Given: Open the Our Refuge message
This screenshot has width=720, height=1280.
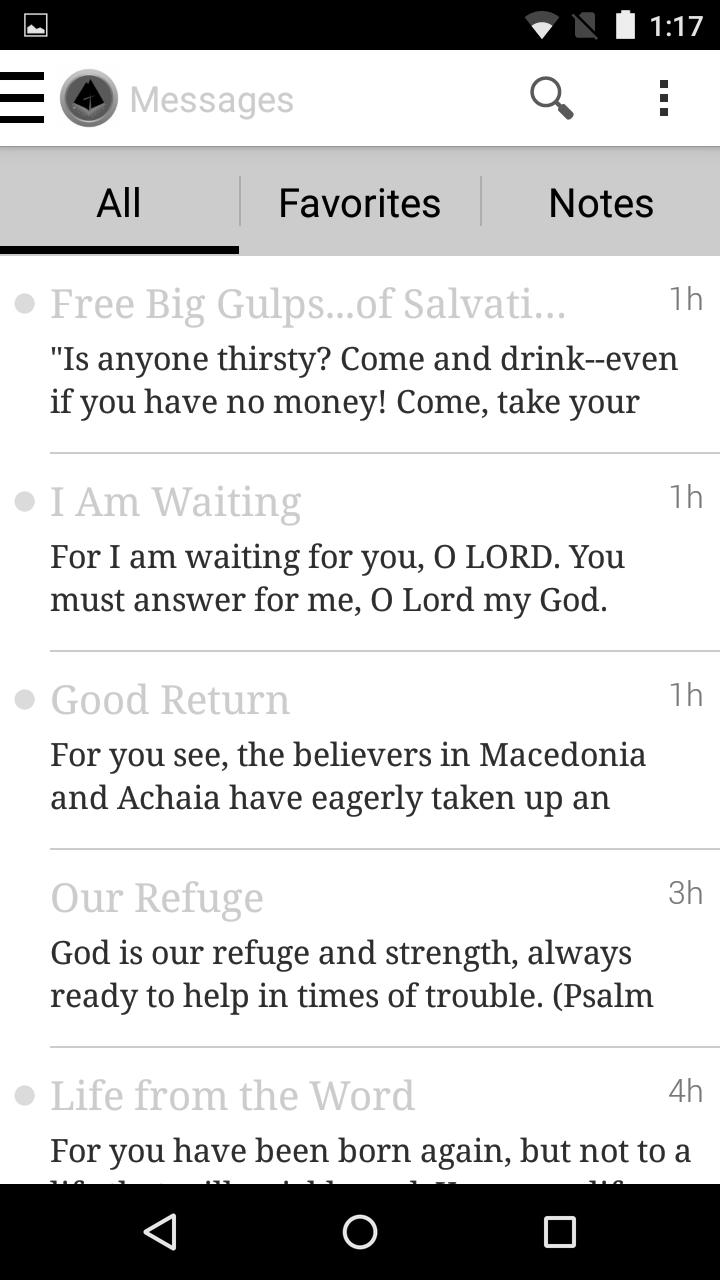Looking at the screenshot, I should 360,948.
